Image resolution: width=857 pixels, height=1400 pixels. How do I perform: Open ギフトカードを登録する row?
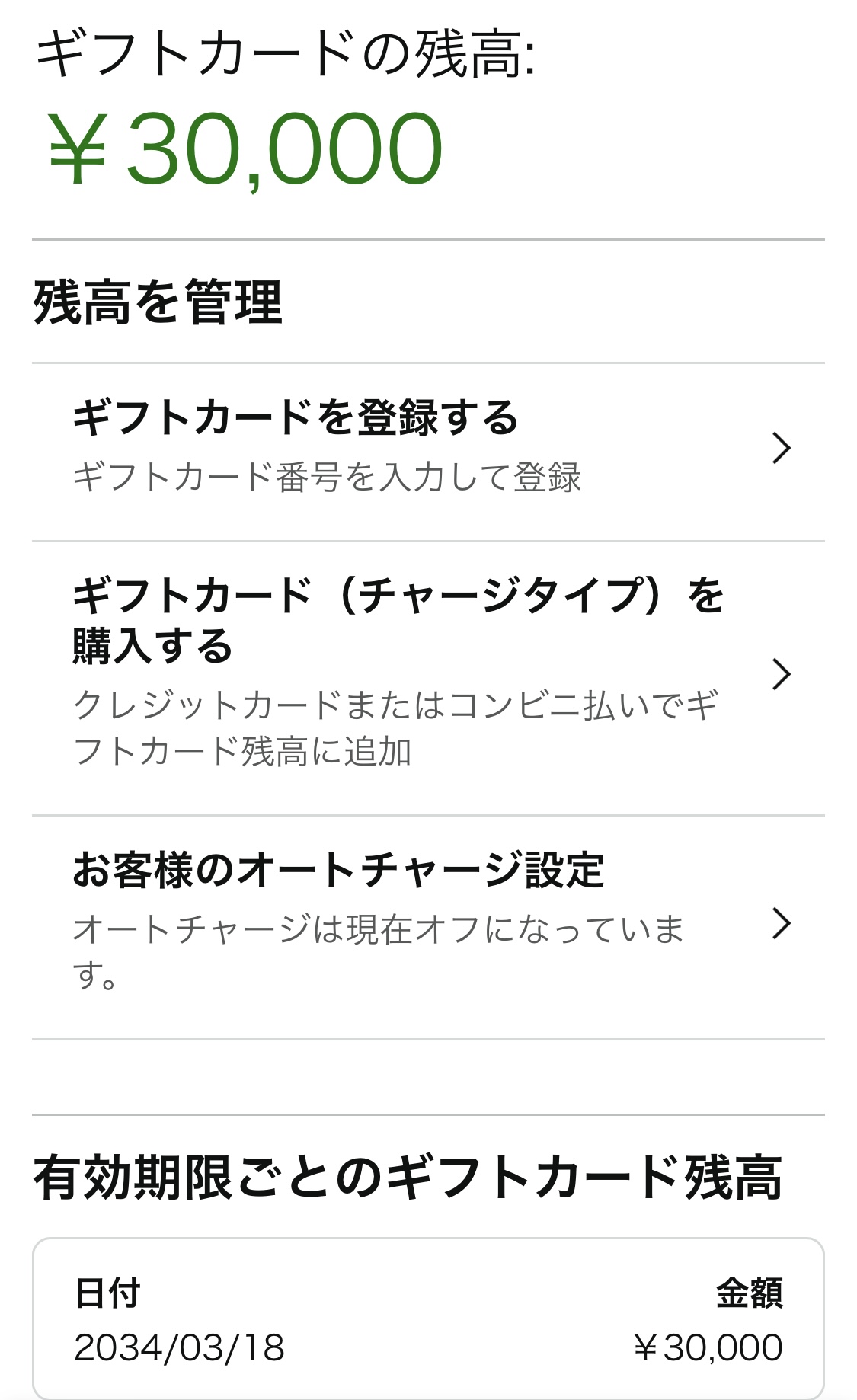pyautogui.click(x=428, y=452)
